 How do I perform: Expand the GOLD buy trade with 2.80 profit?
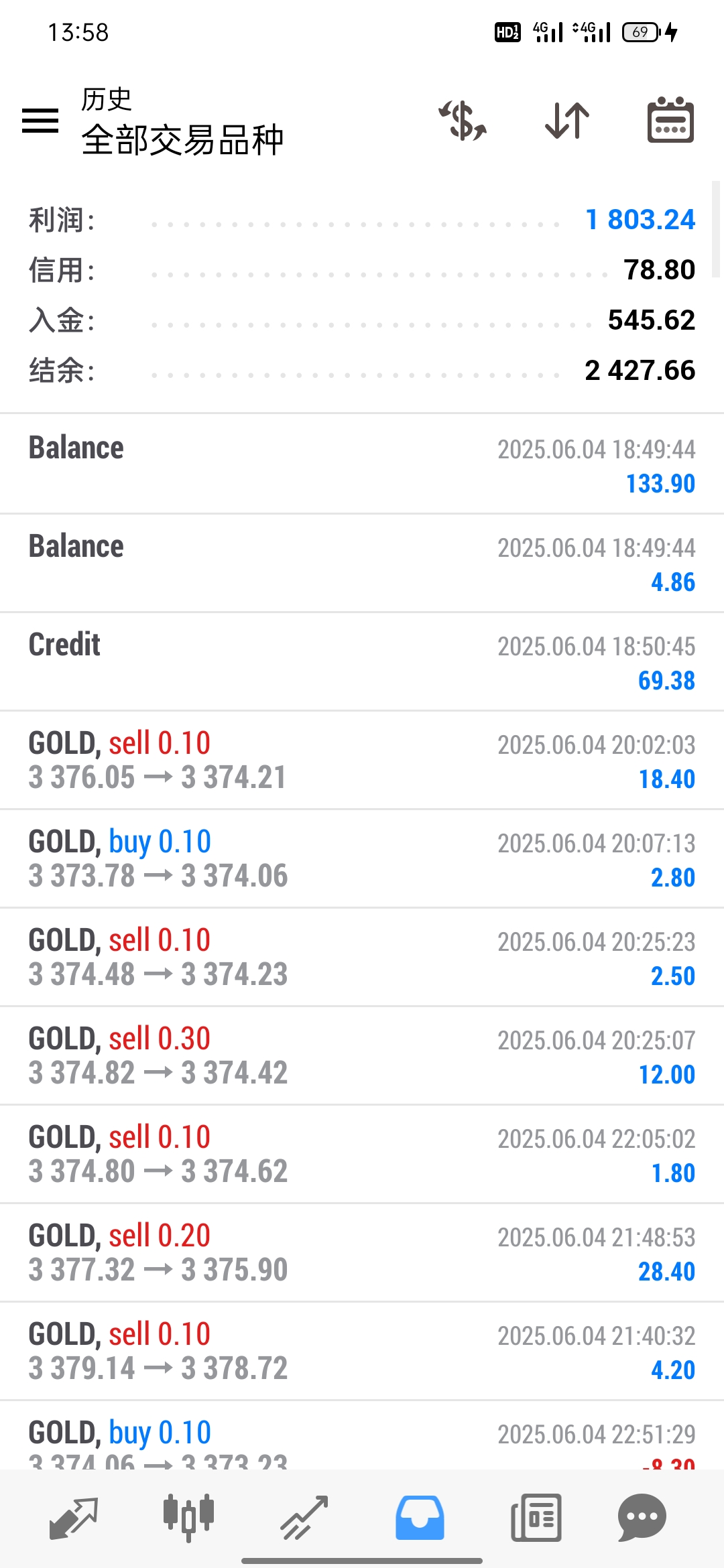coord(362,858)
